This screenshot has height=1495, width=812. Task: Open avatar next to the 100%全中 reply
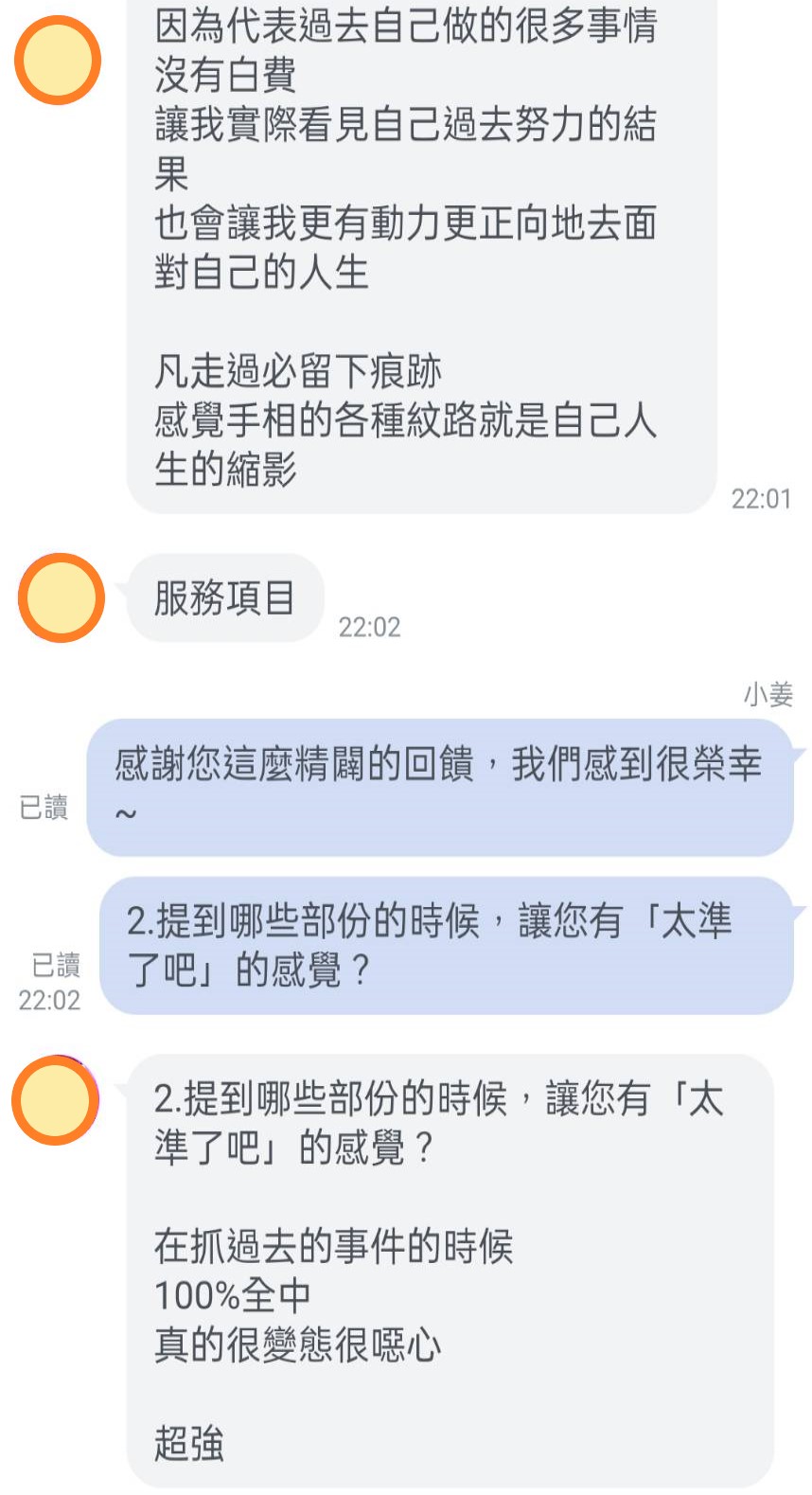tap(56, 1101)
